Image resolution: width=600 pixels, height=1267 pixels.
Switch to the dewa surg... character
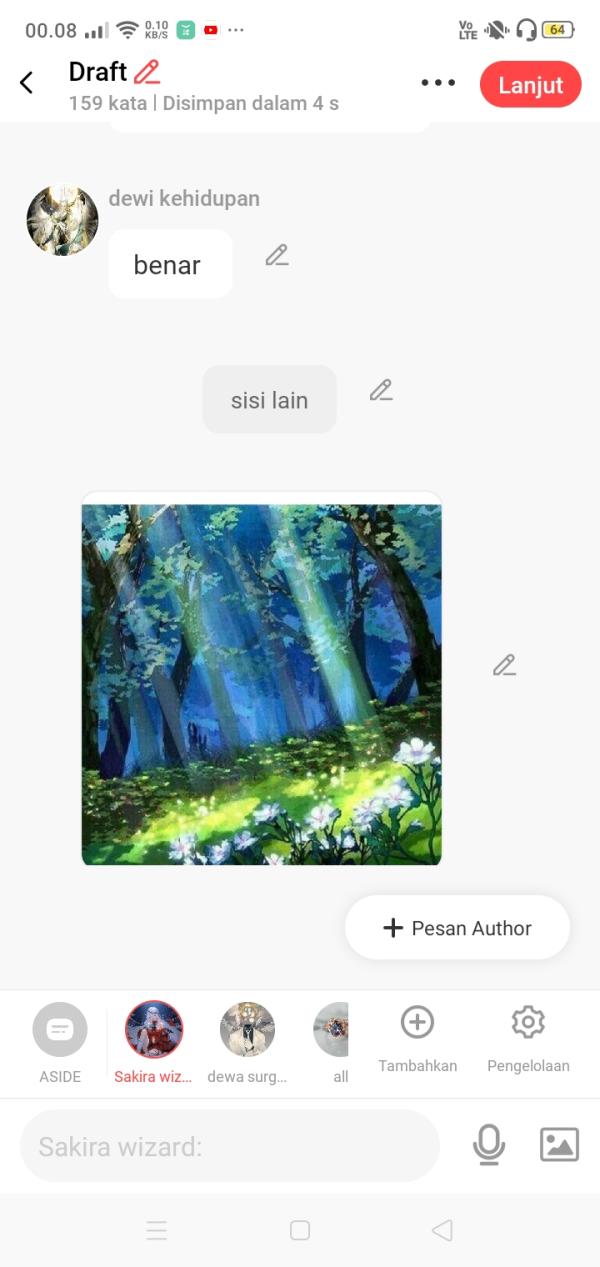click(247, 1030)
